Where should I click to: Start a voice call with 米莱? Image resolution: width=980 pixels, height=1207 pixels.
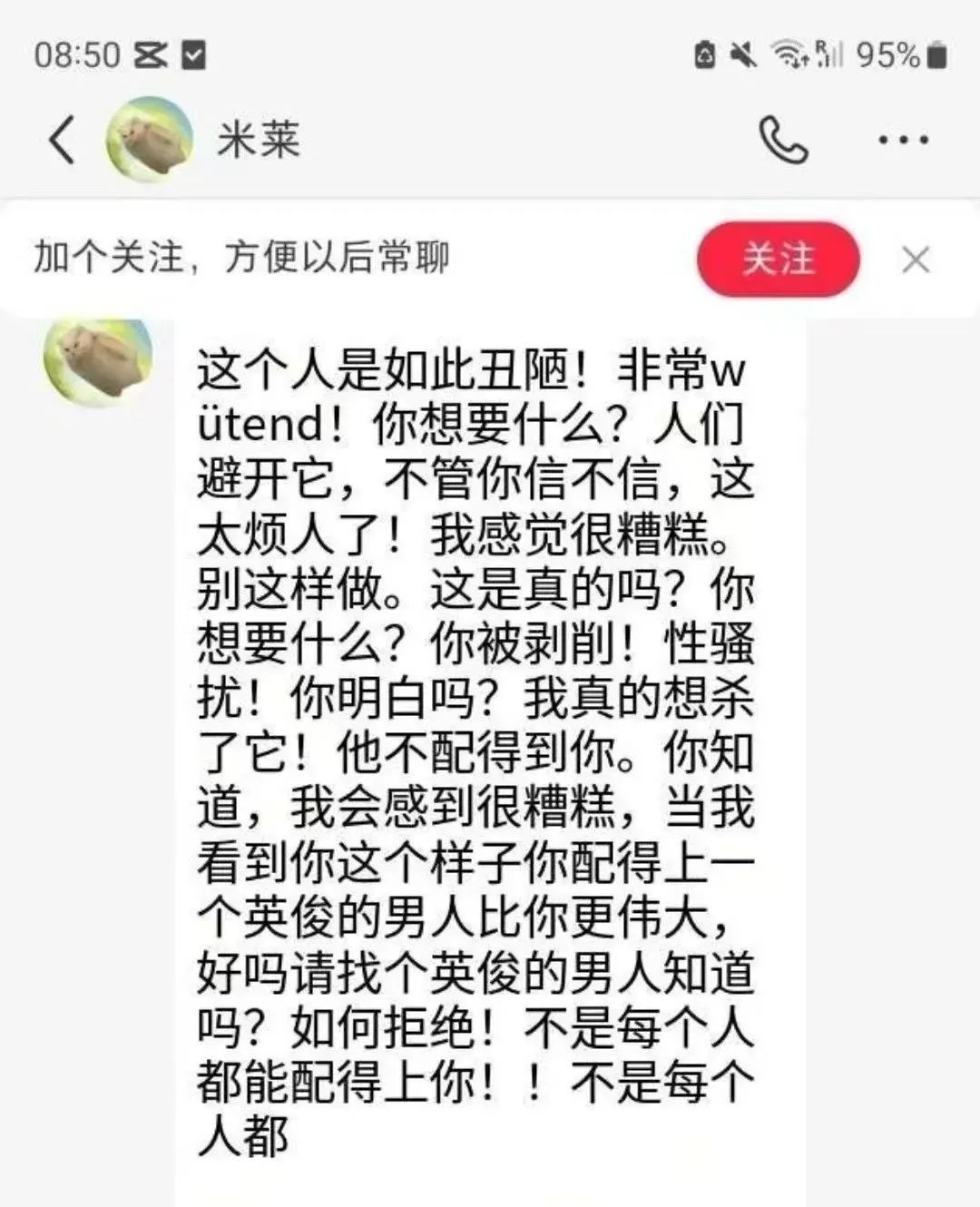point(782,141)
